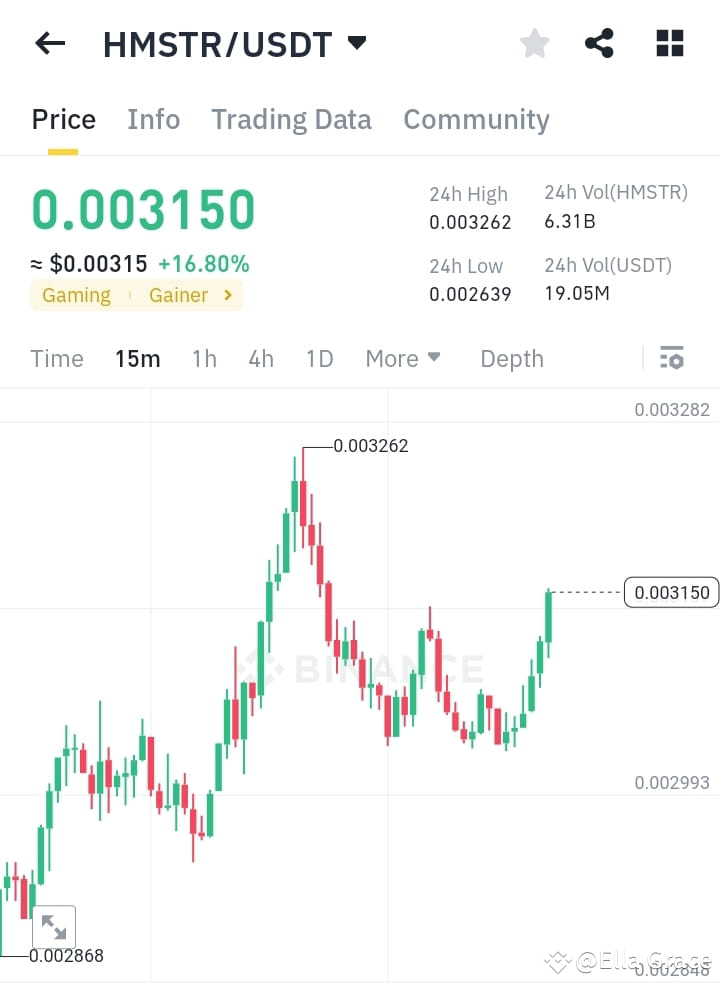This screenshot has height=983, width=720.
Task: Toggle the favorite star for HMSTR/USDT
Action: coord(534,42)
